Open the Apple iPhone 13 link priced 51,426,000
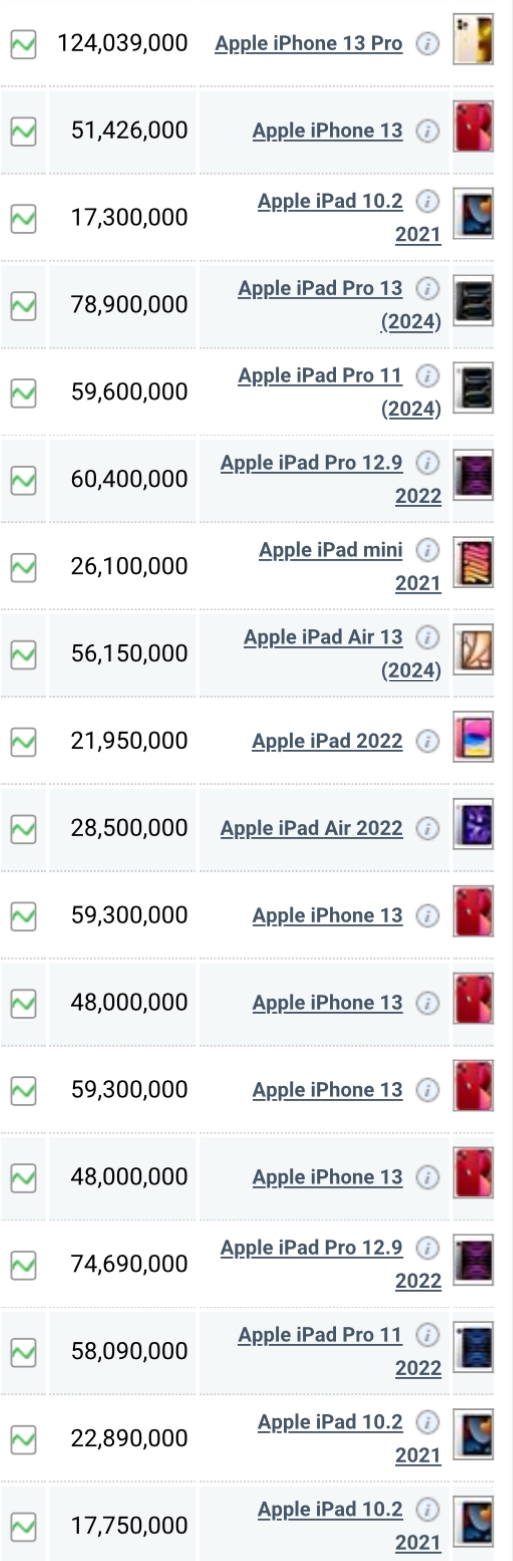 [x=328, y=131]
